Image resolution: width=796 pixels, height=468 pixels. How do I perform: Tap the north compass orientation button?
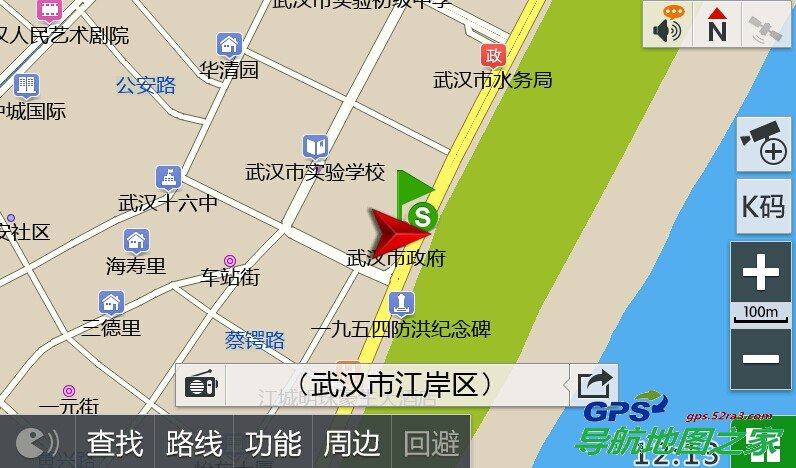[x=717, y=27]
